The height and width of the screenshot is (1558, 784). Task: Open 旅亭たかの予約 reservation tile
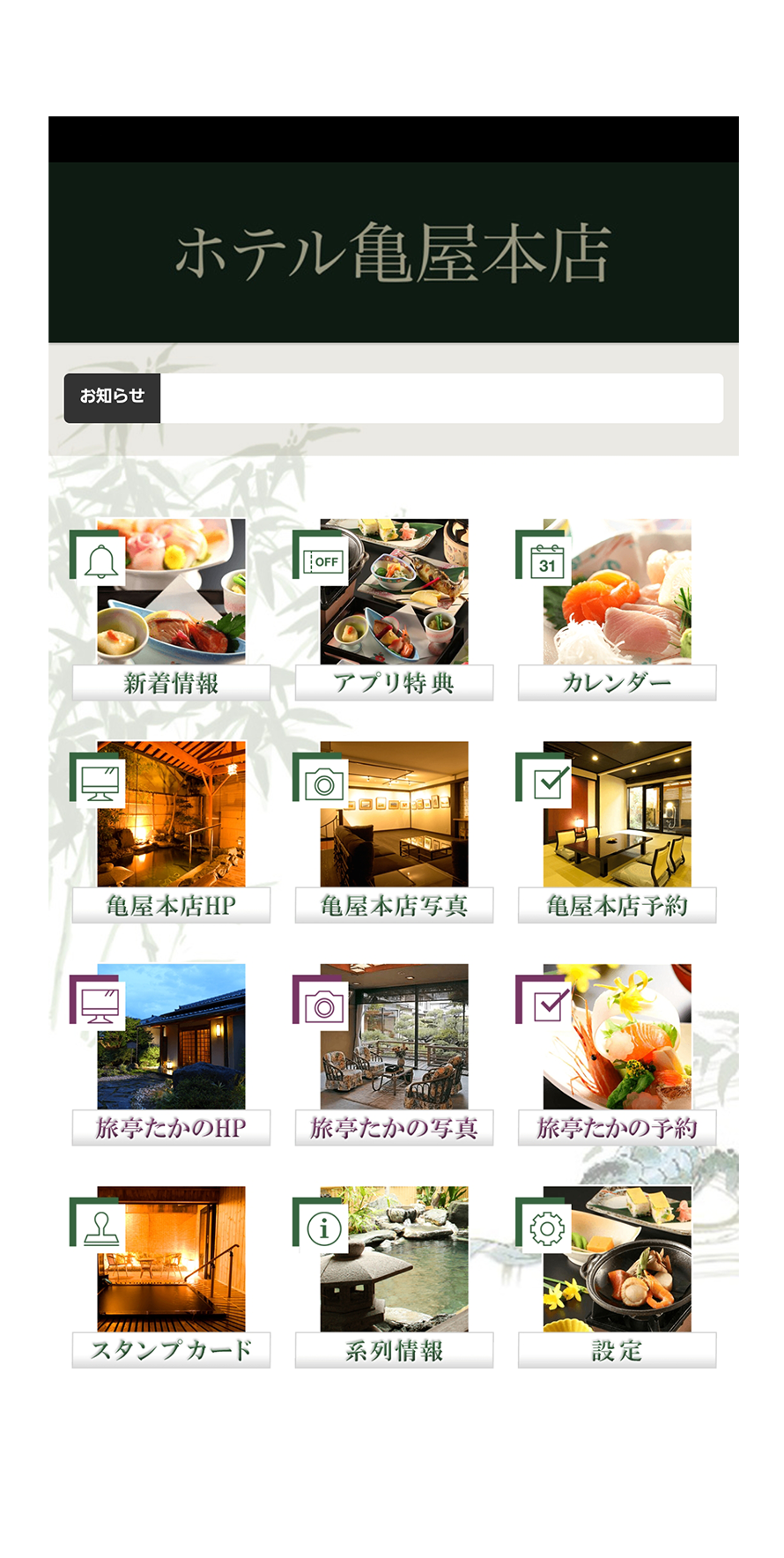pyautogui.click(x=617, y=1053)
